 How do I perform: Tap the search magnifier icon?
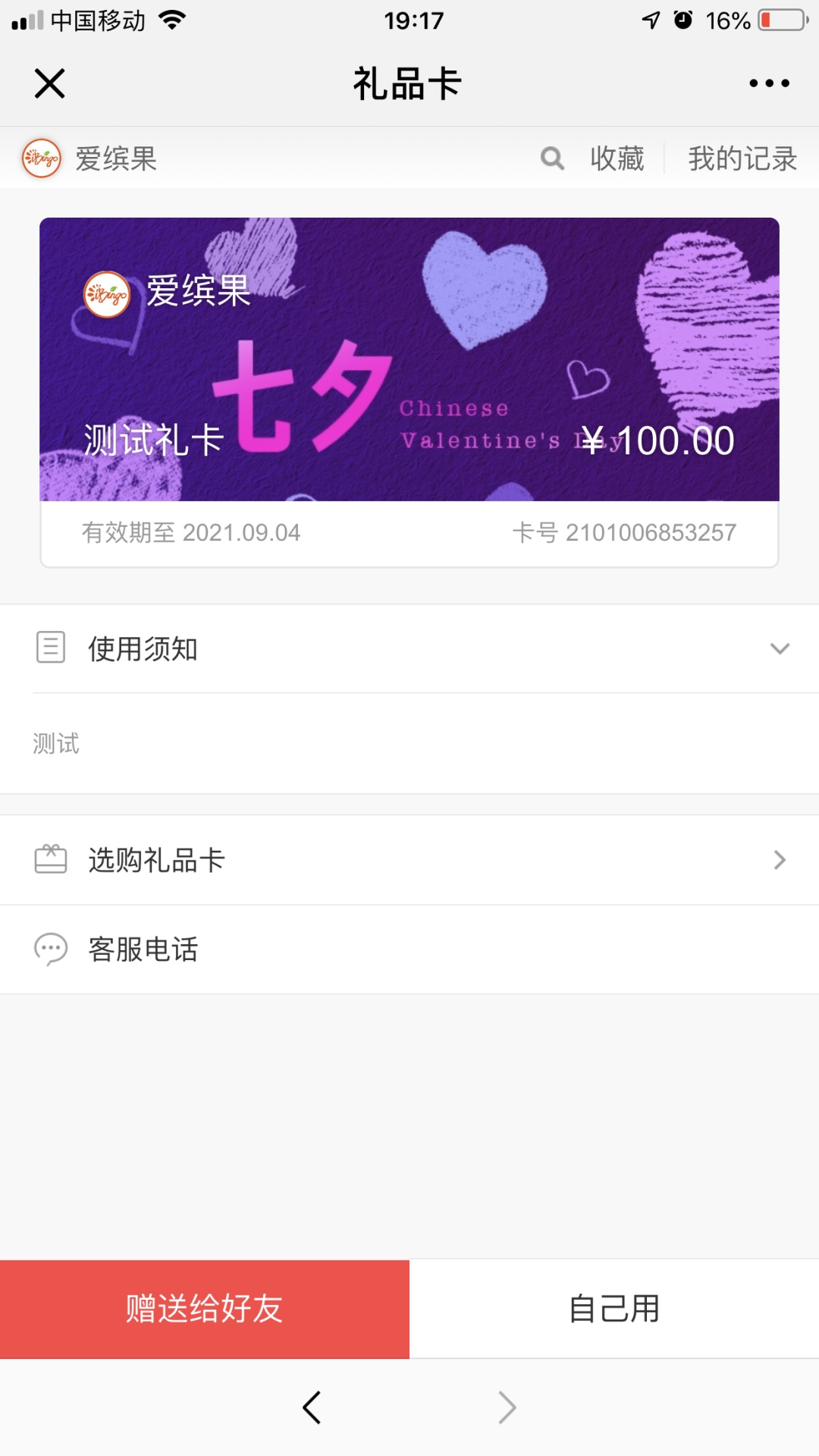[552, 158]
